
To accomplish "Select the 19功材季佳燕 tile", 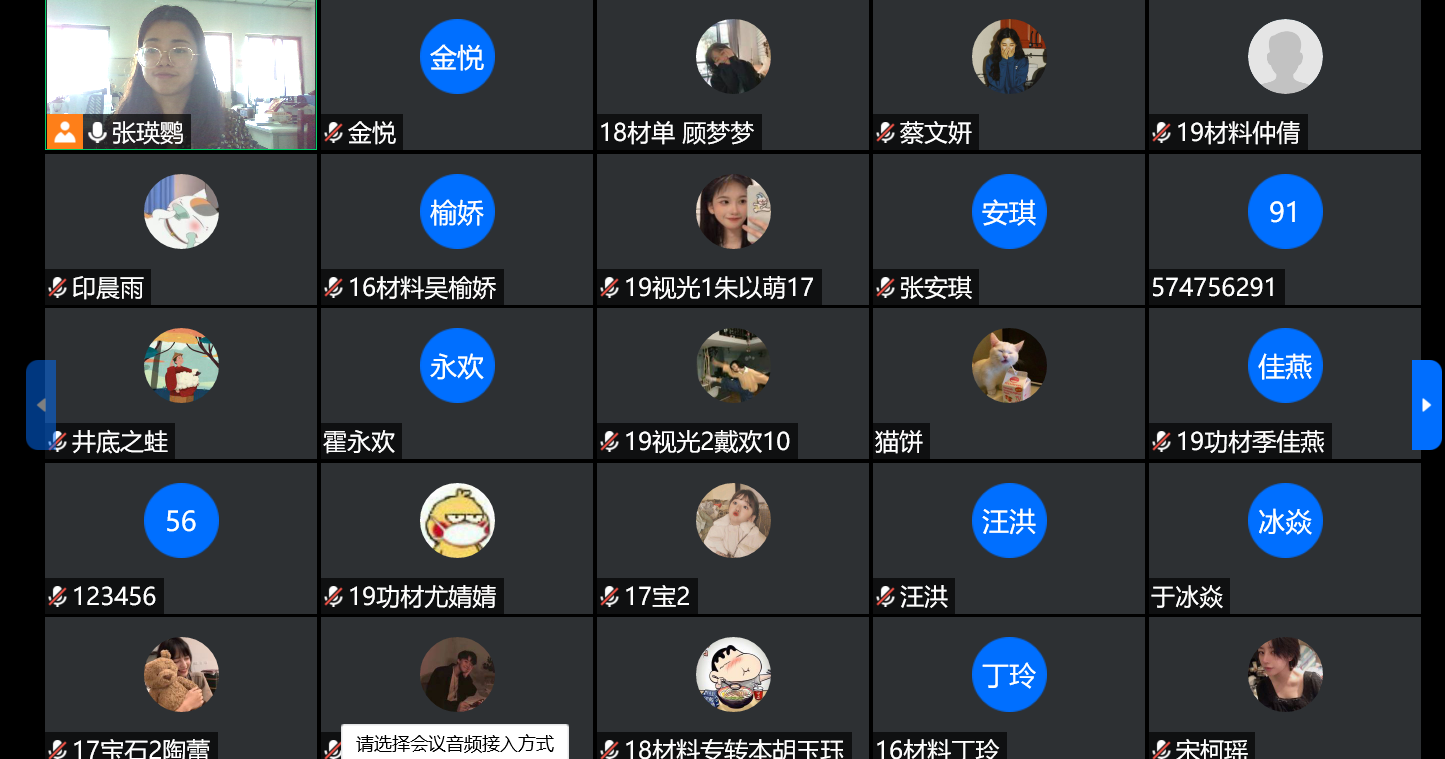I will coord(1285,382).
